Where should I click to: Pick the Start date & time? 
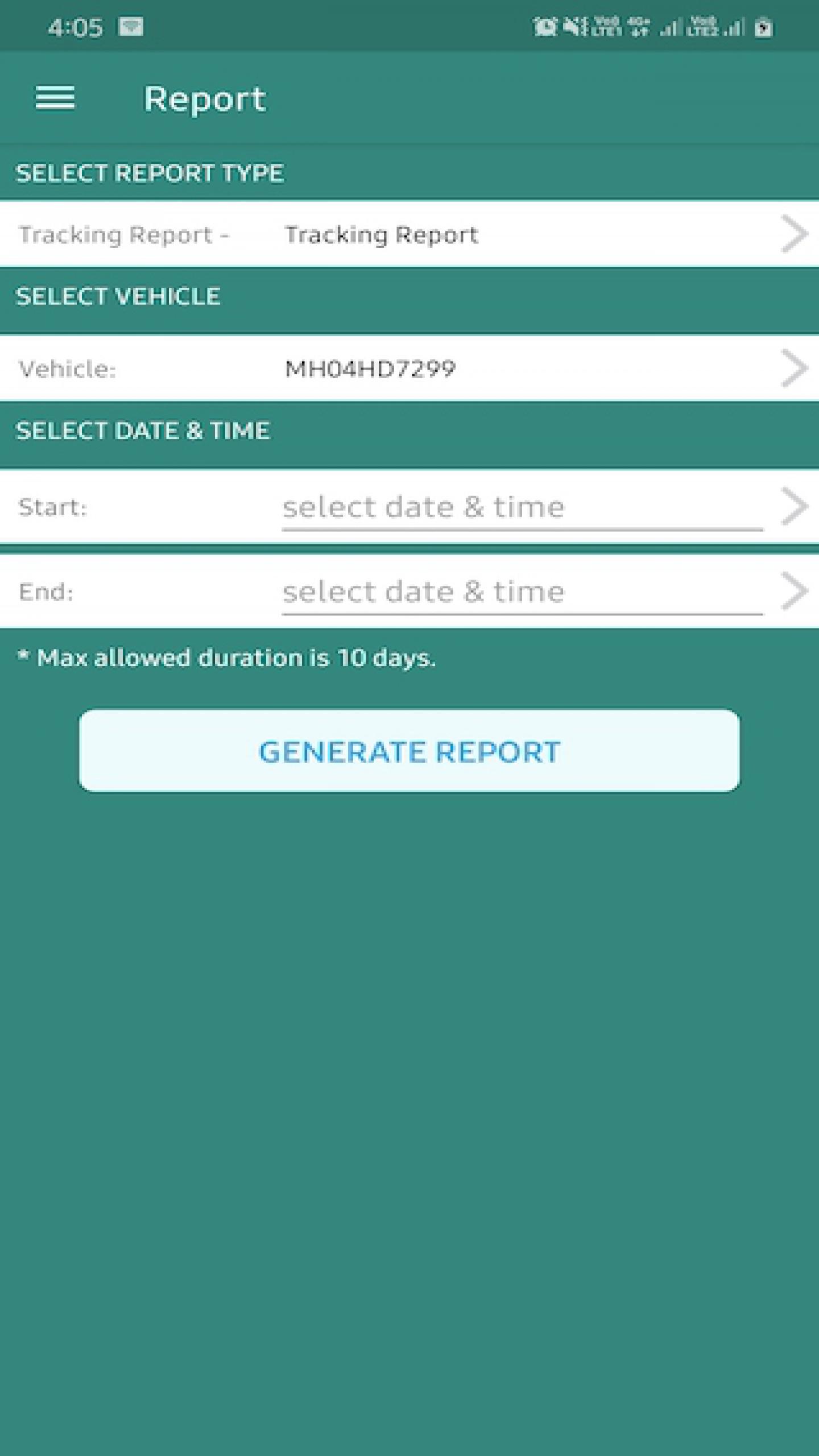(x=522, y=507)
